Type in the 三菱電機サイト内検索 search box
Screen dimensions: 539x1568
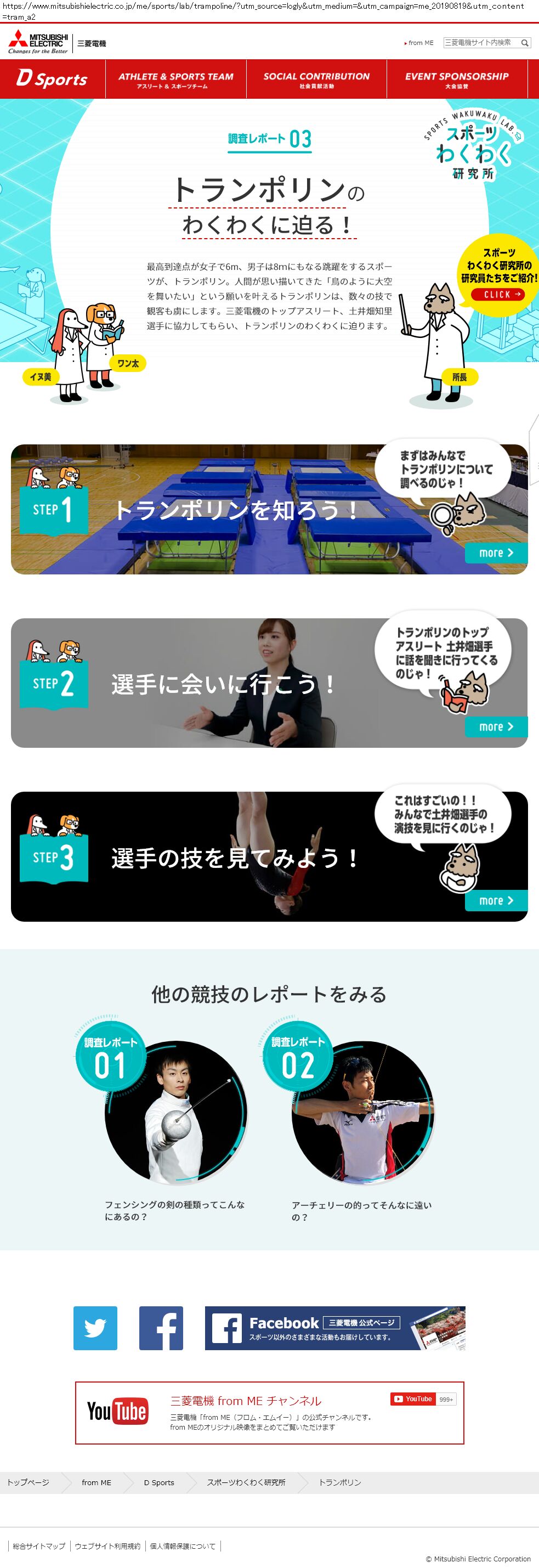coord(480,43)
